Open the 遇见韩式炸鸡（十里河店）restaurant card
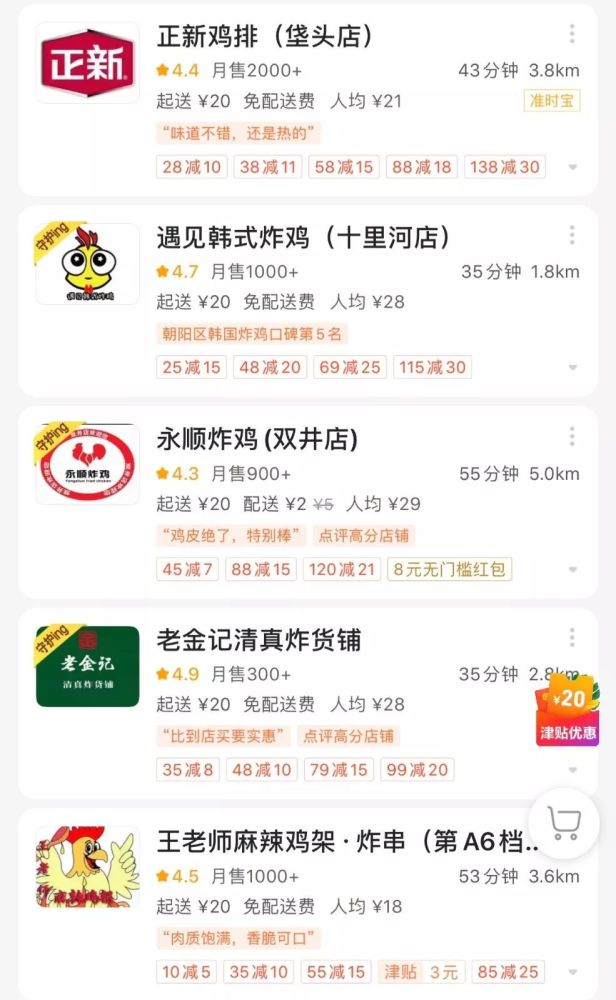This screenshot has width=616, height=1000. [x=303, y=239]
